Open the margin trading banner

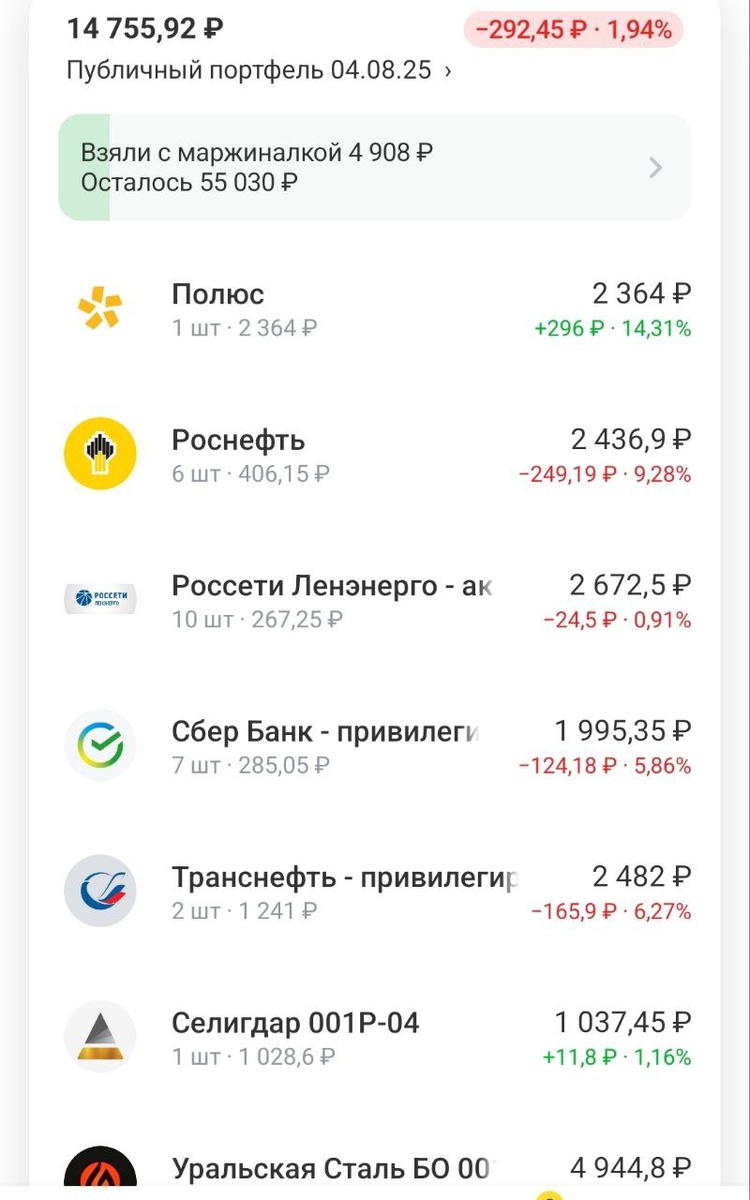pyautogui.click(x=374, y=167)
